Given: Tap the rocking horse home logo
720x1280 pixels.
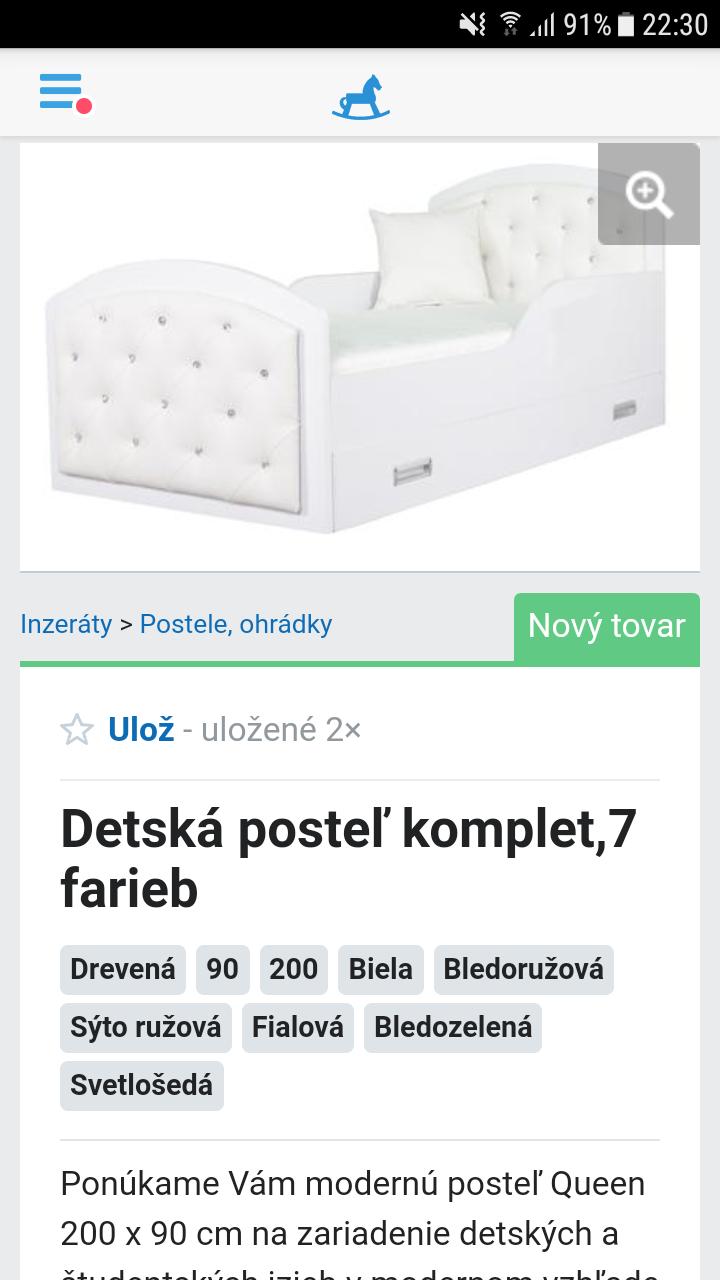Looking at the screenshot, I should (x=360, y=96).
